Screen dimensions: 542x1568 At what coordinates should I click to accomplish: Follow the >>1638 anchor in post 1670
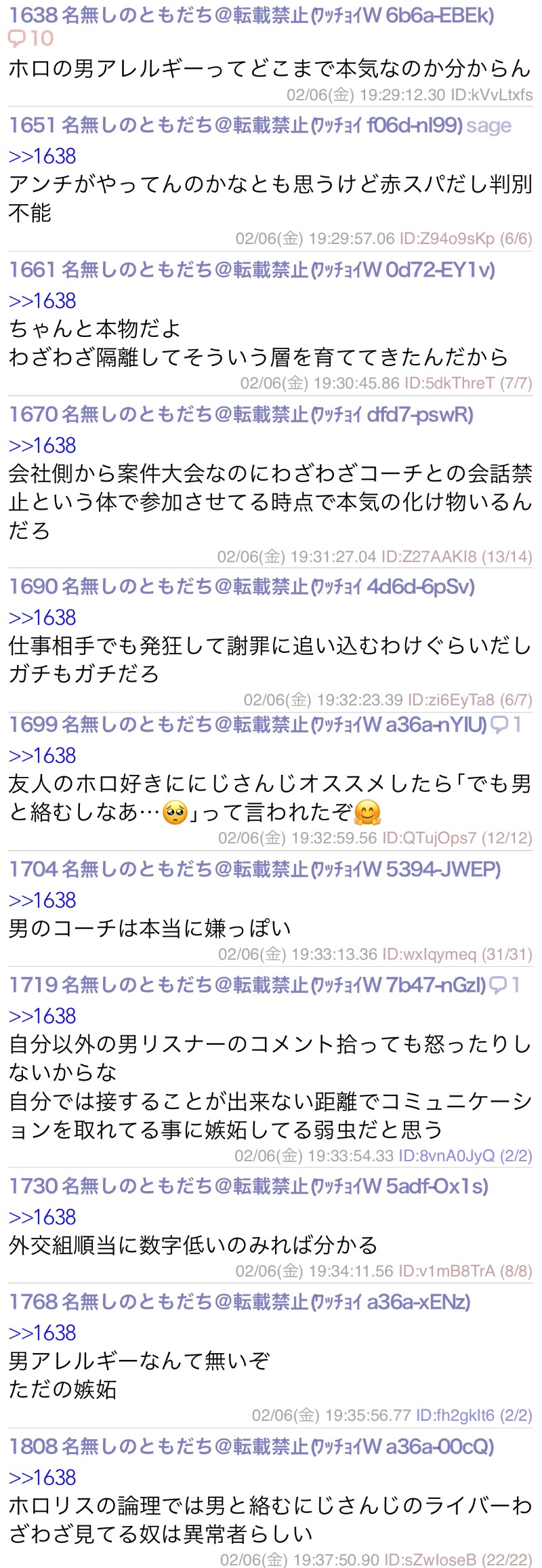click(x=42, y=445)
